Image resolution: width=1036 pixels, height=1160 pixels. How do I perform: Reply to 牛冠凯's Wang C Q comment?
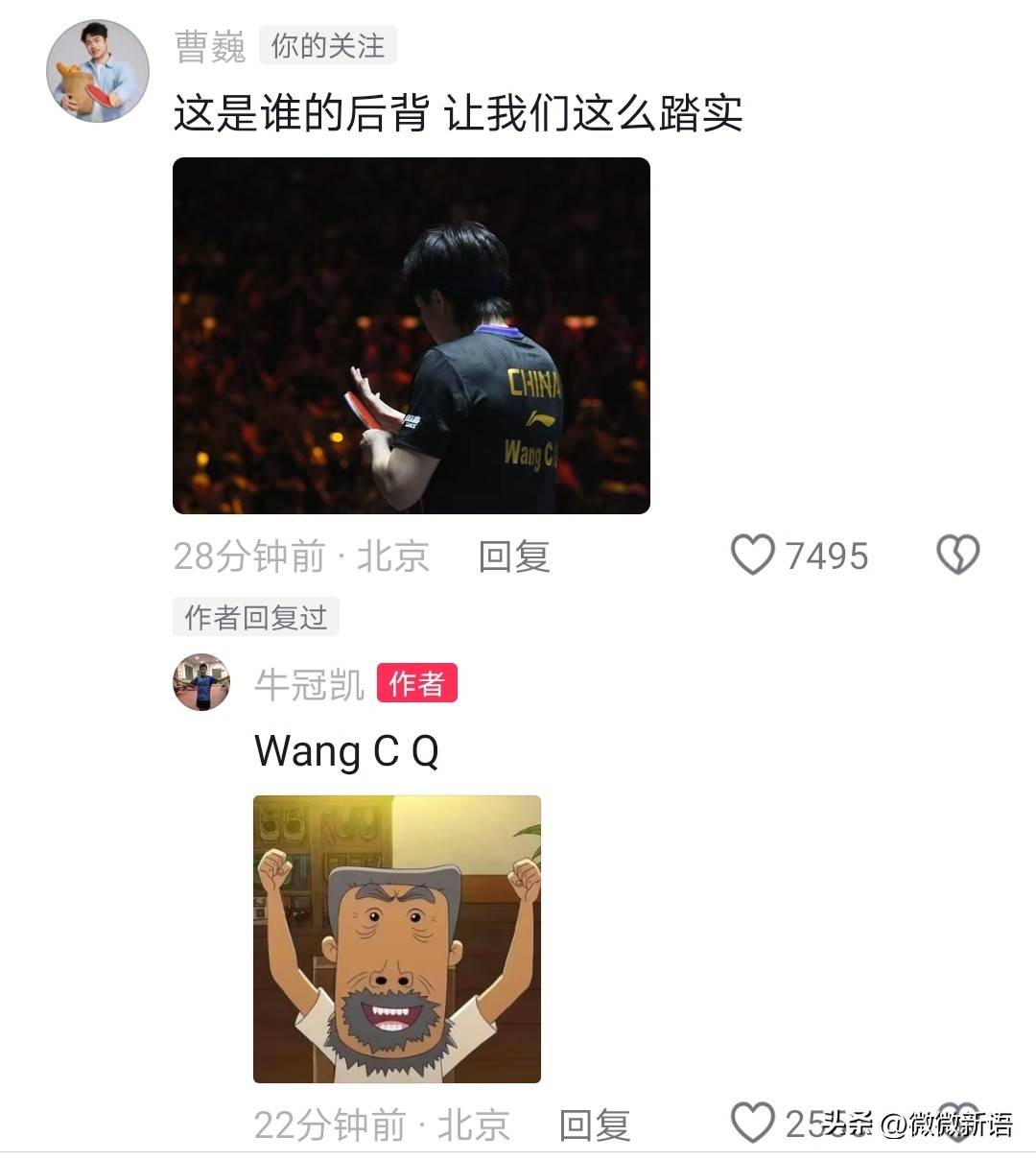(x=595, y=1124)
